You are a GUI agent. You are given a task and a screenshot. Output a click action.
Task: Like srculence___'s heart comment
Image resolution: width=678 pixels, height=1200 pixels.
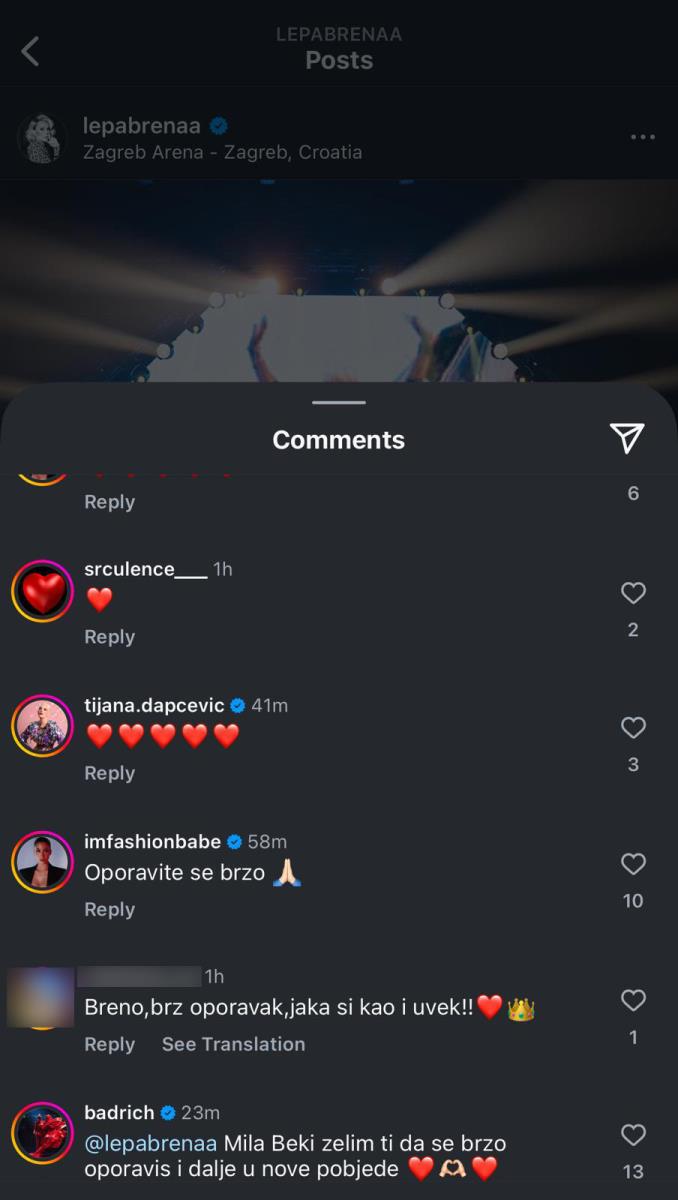(x=633, y=593)
